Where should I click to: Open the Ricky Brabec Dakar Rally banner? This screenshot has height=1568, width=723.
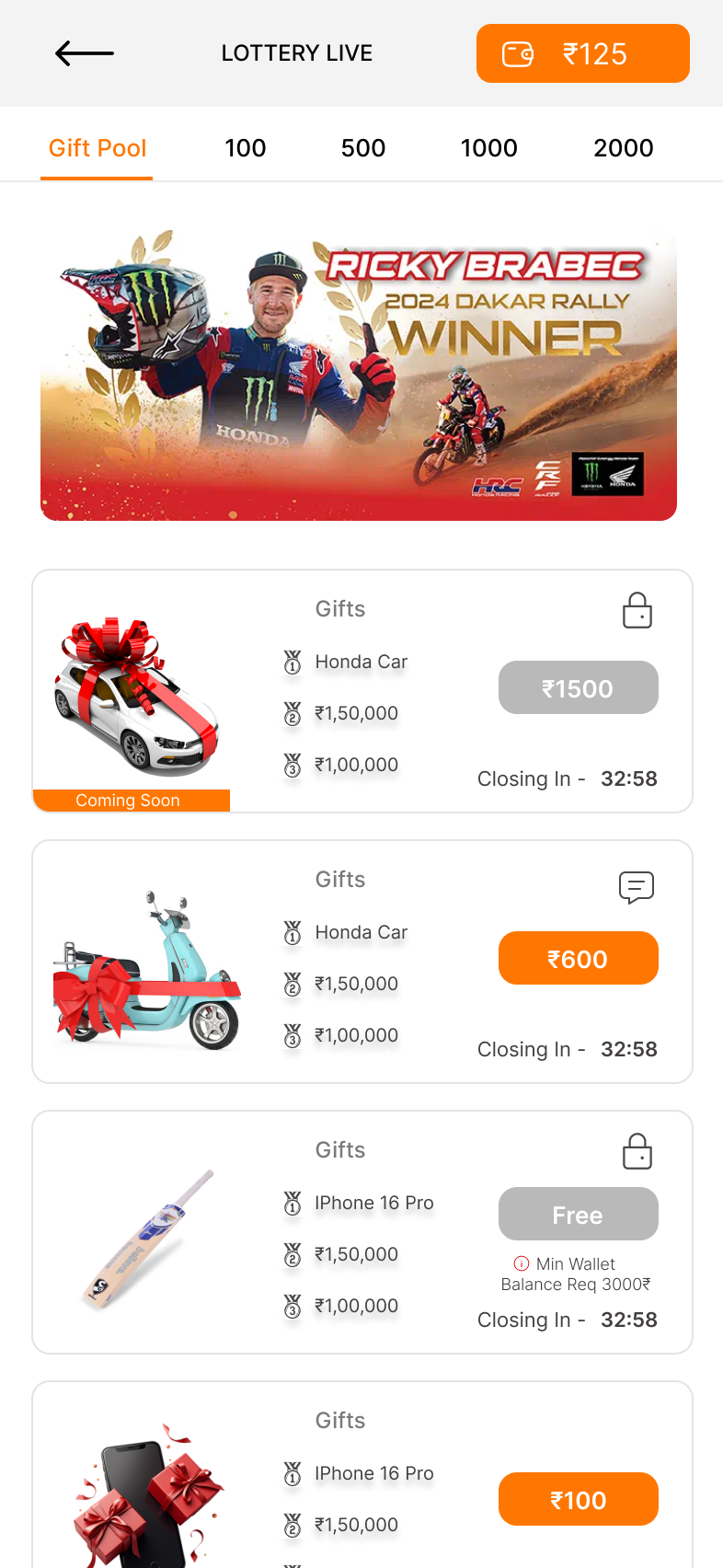click(x=359, y=375)
